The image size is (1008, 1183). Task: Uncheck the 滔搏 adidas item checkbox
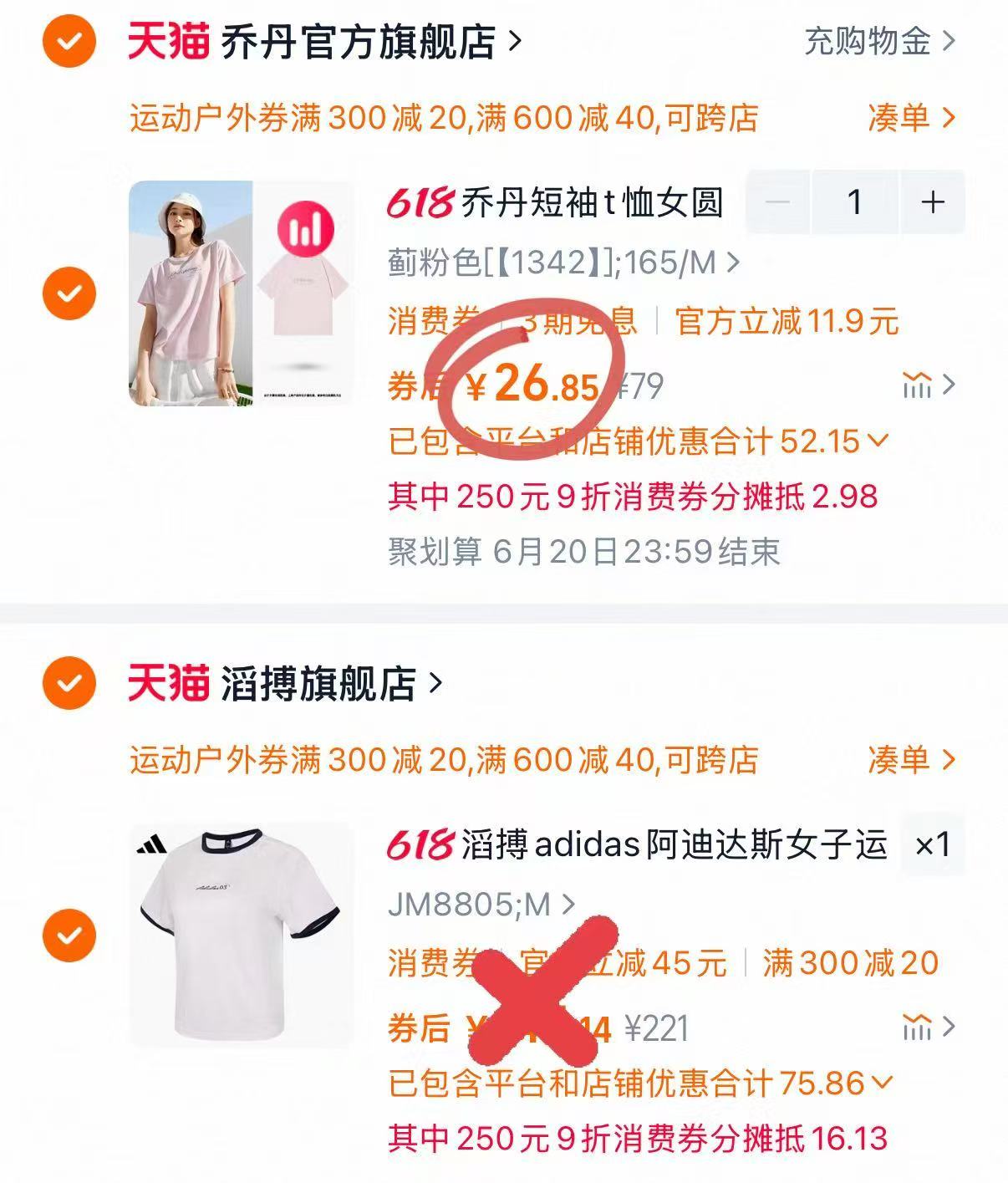point(69,935)
